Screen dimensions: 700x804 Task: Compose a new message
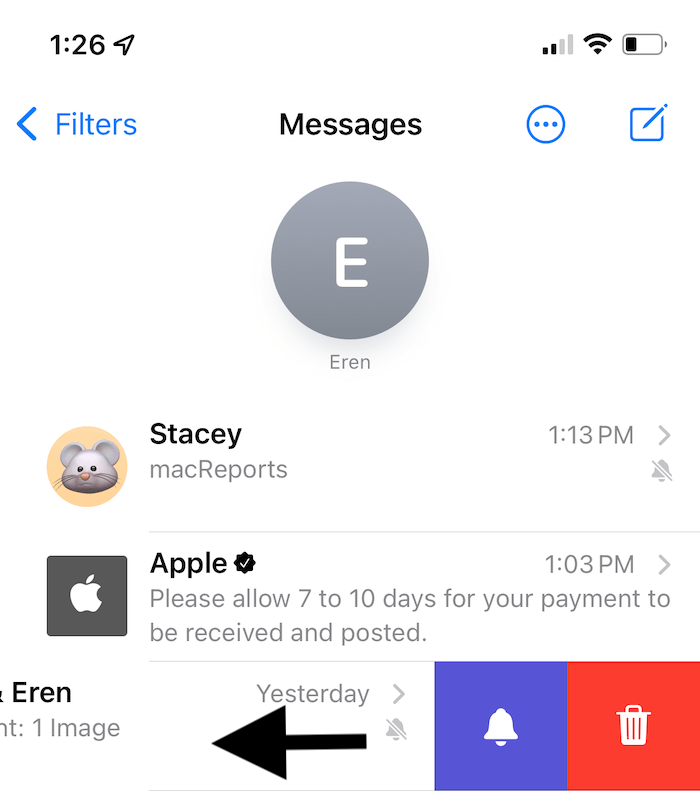point(647,124)
